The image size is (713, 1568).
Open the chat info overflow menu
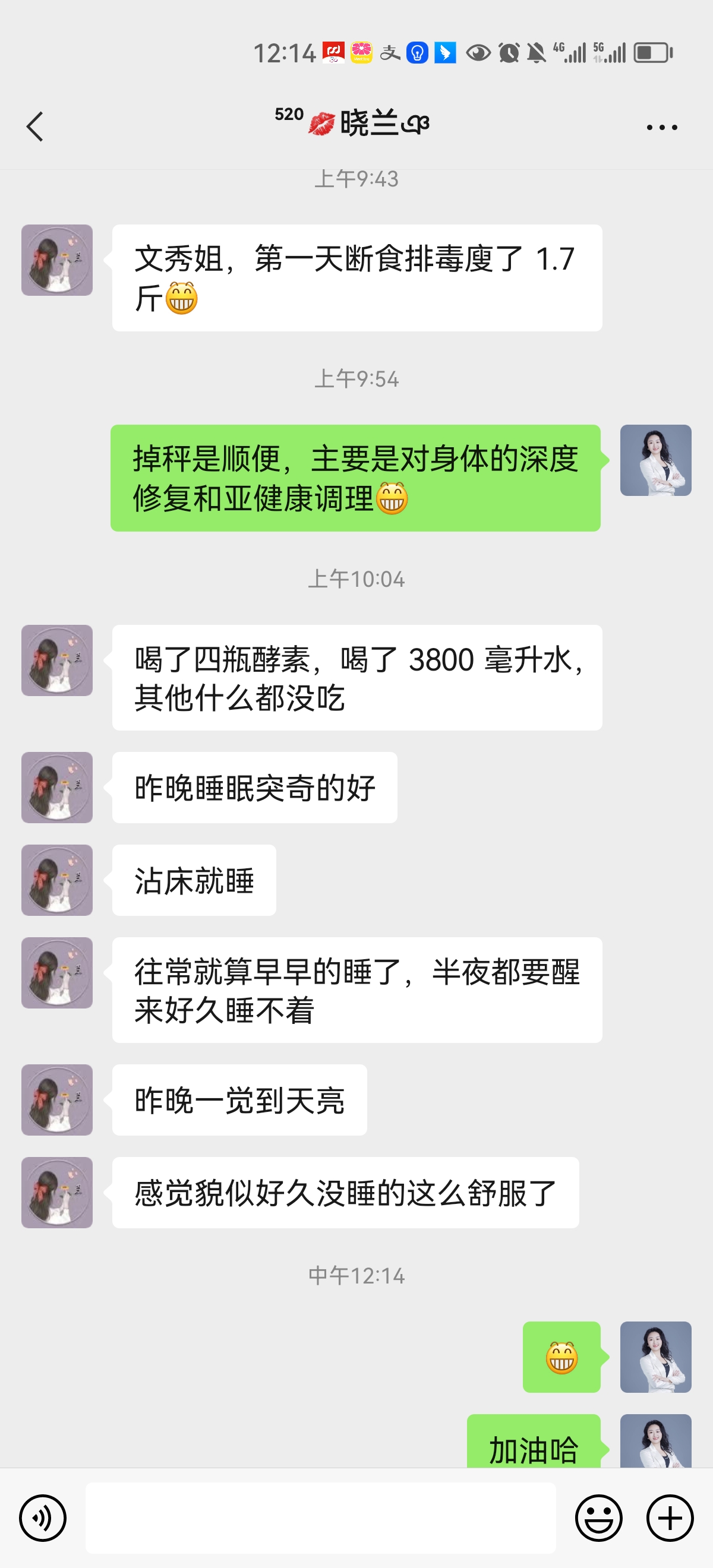point(661,127)
